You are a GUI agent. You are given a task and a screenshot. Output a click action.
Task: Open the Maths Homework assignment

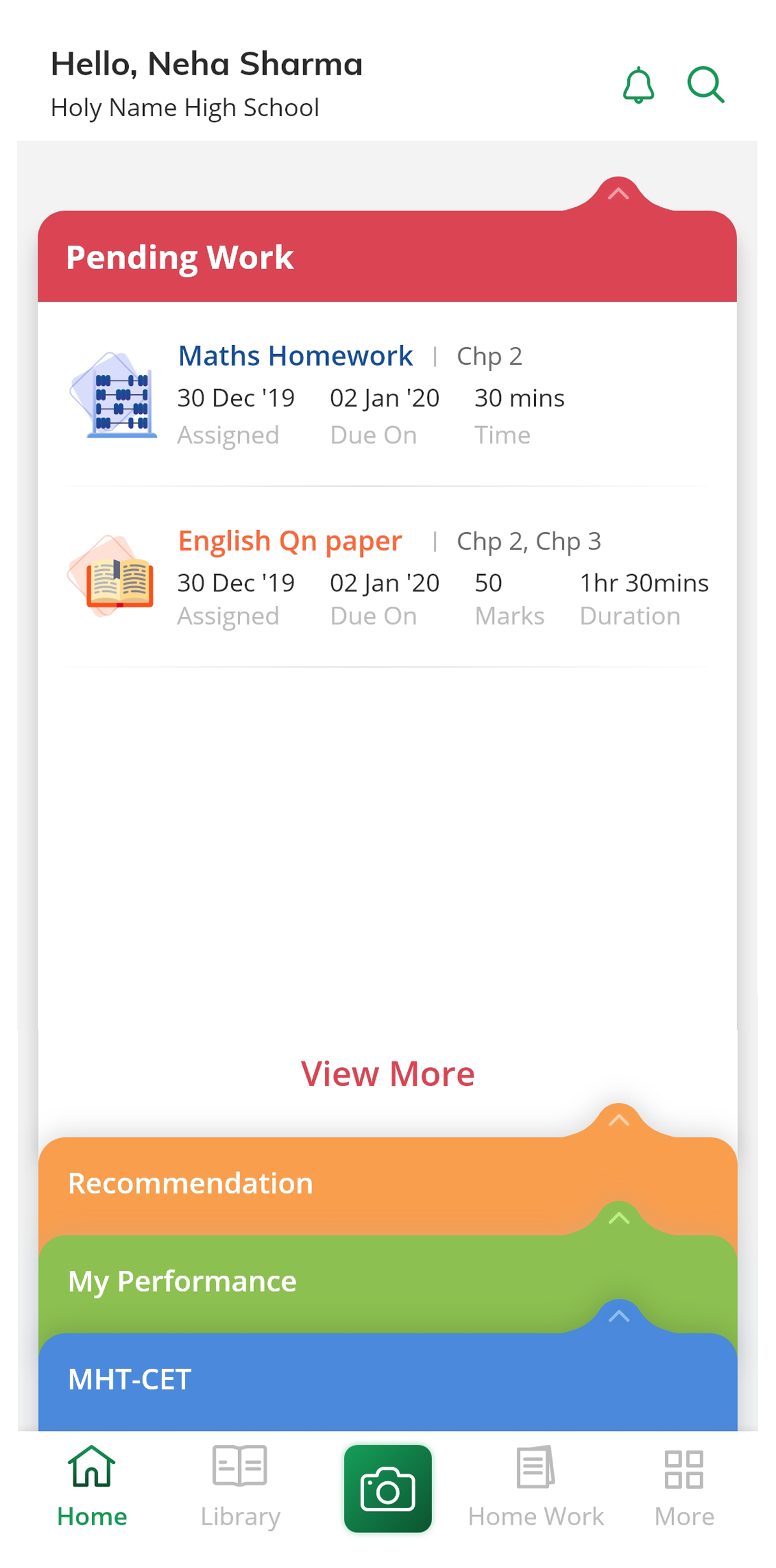295,356
